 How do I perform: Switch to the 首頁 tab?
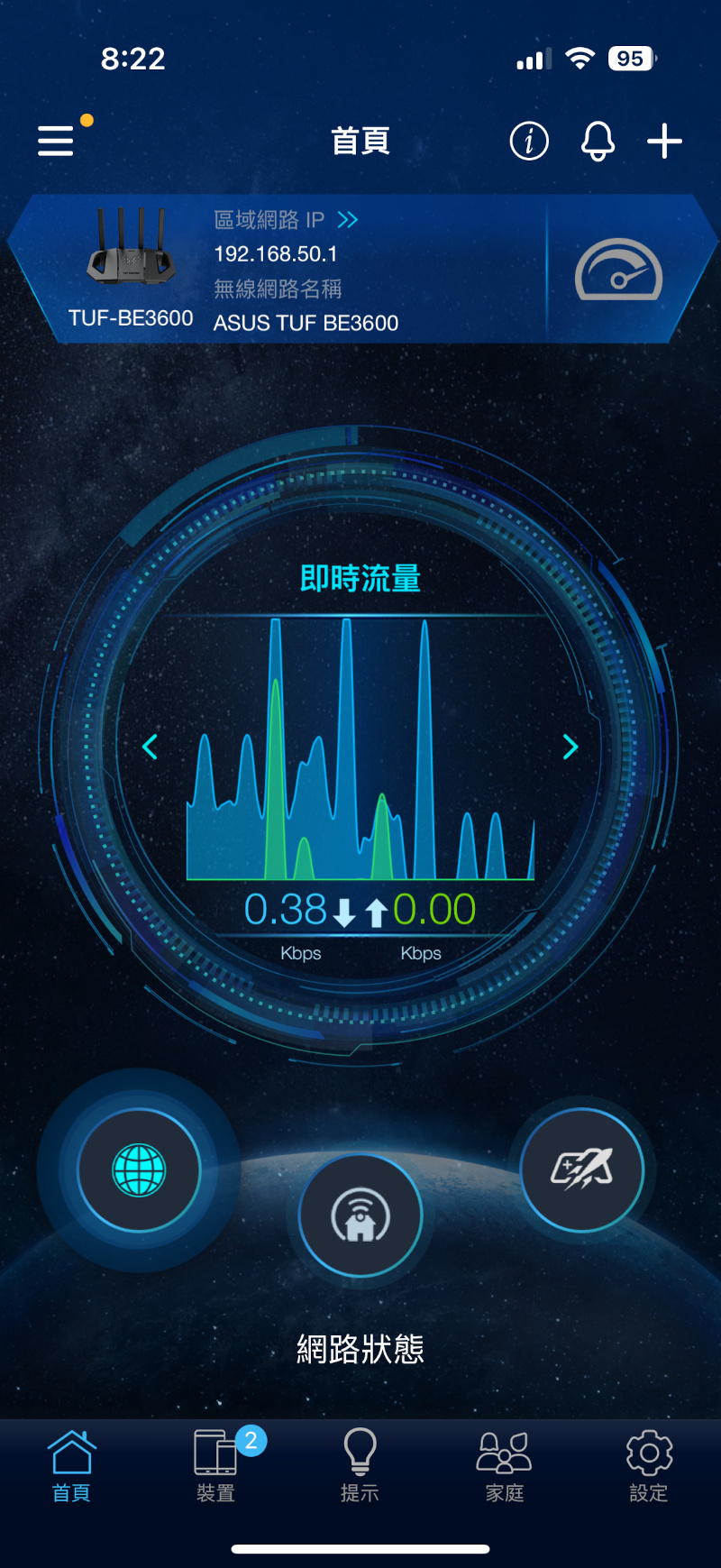point(71,1466)
